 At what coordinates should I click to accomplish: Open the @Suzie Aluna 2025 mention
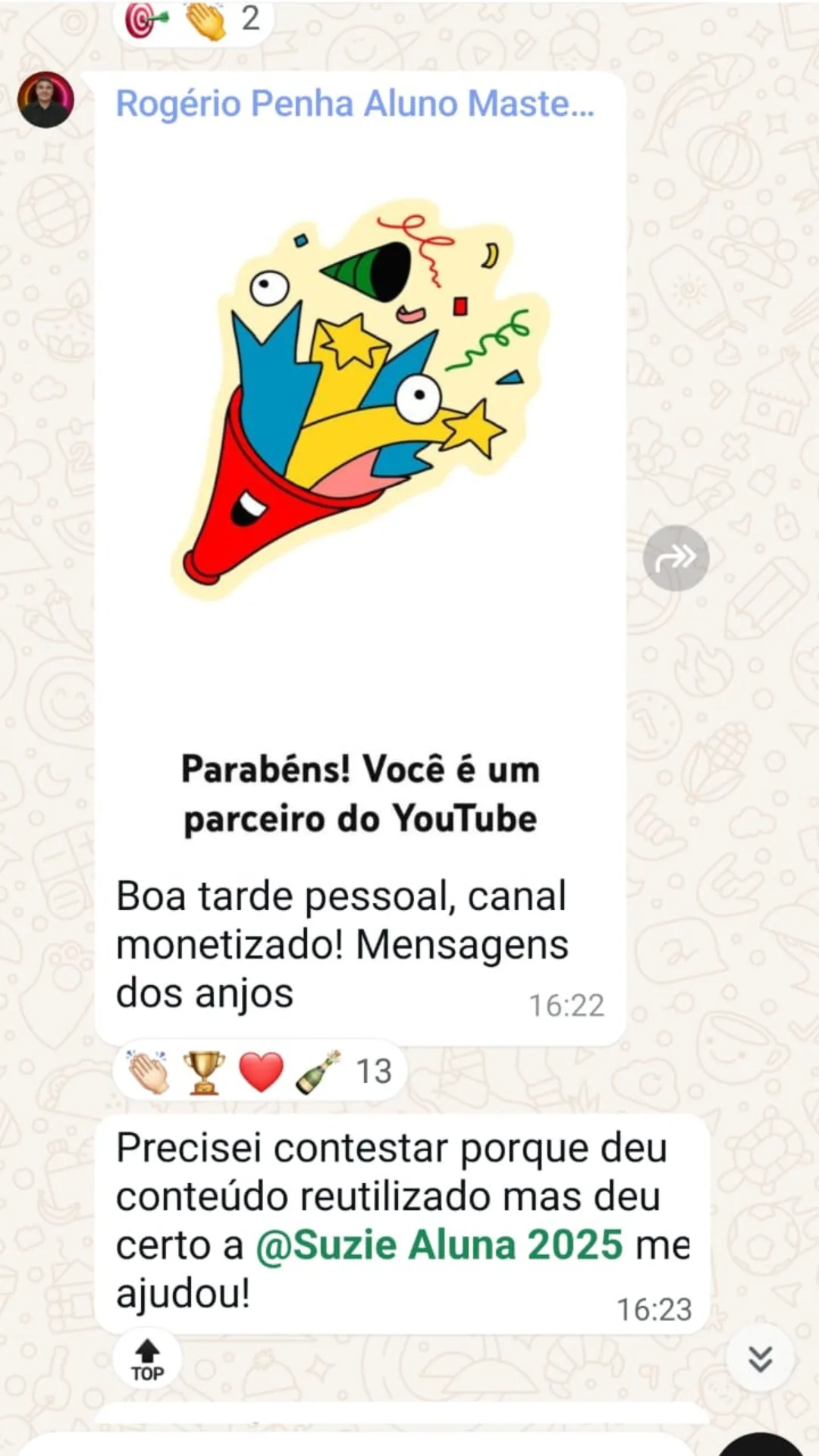[439, 1245]
